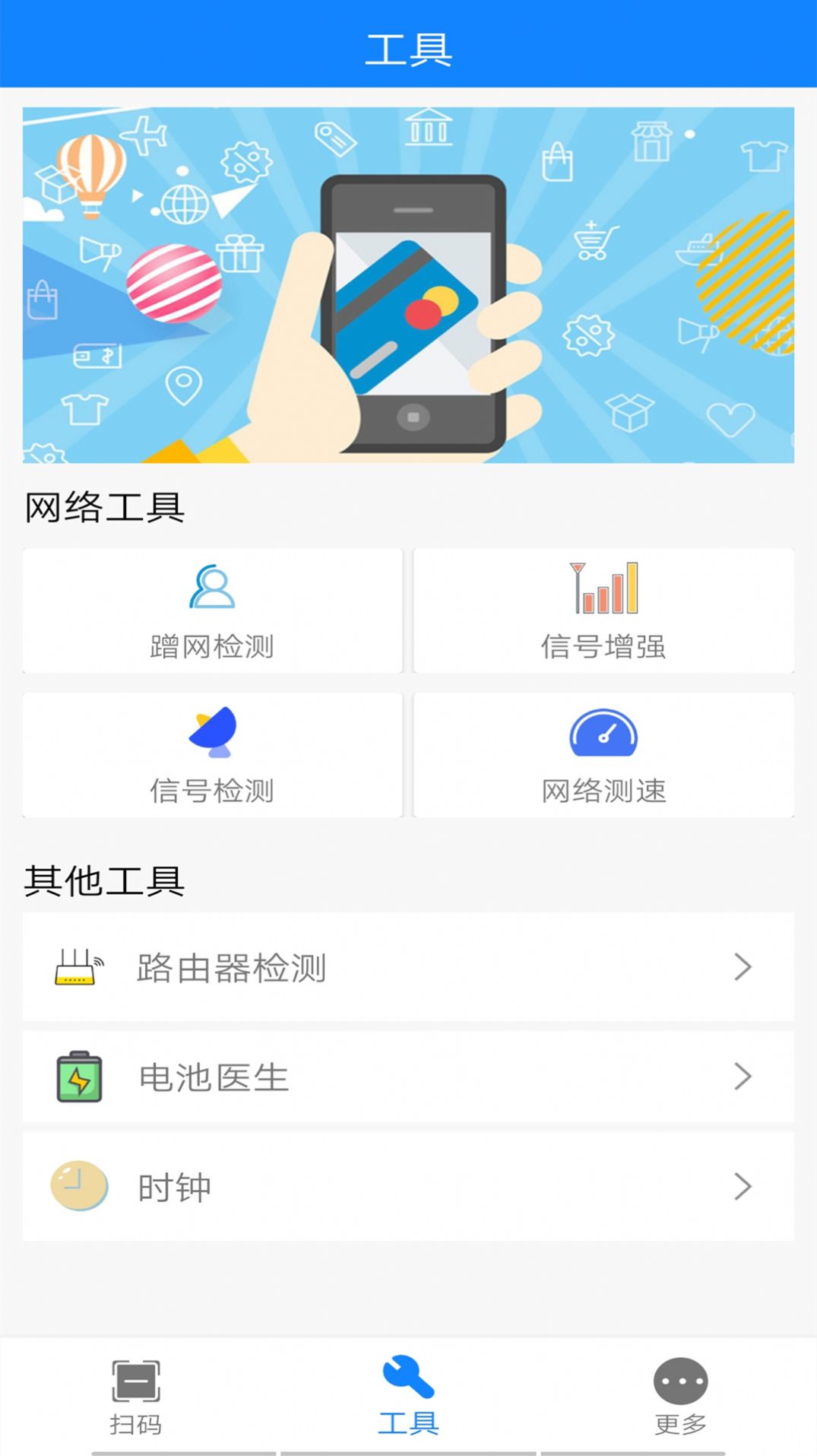817x1456 pixels.
Task: Expand the 路由器检测 row chevron
Action: [743, 967]
